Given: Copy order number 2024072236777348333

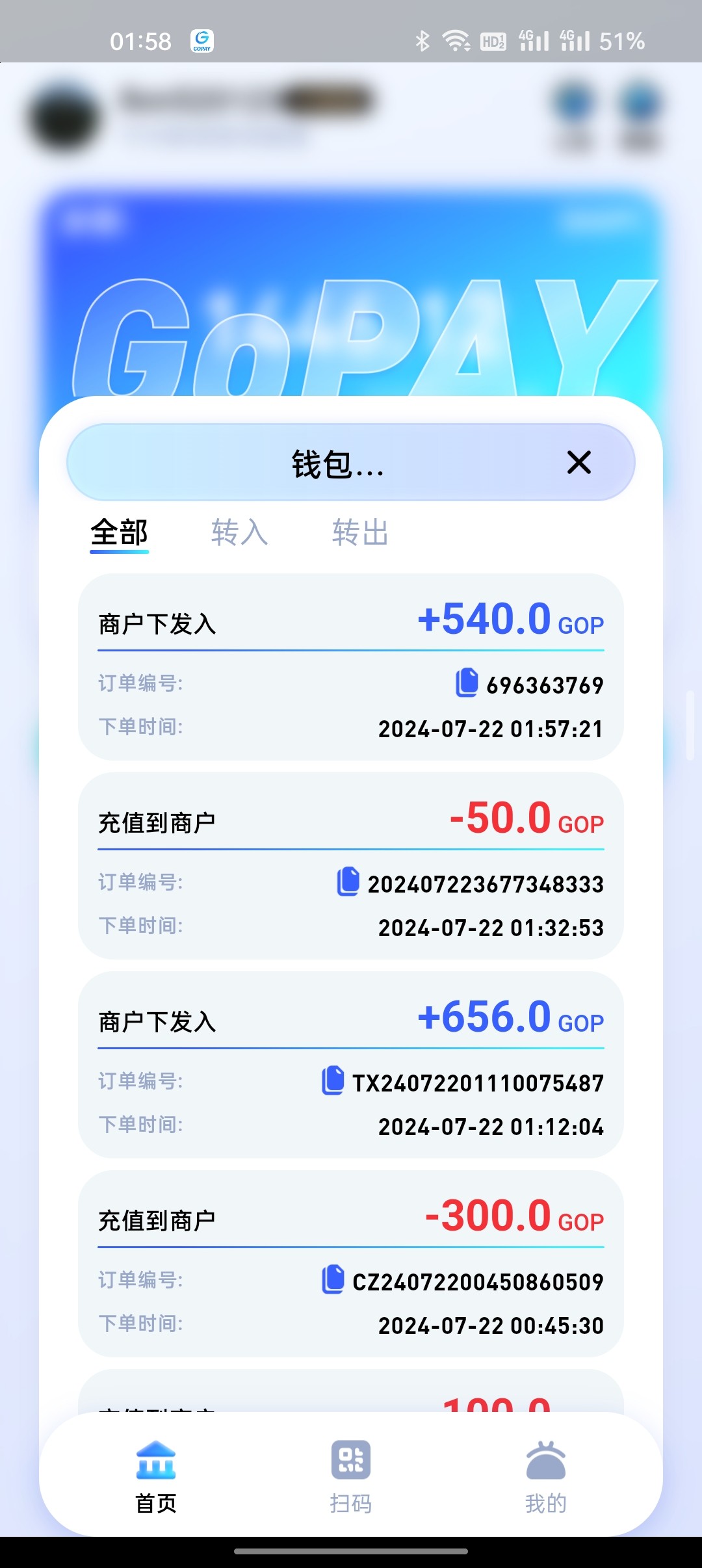Looking at the screenshot, I should tap(348, 882).
